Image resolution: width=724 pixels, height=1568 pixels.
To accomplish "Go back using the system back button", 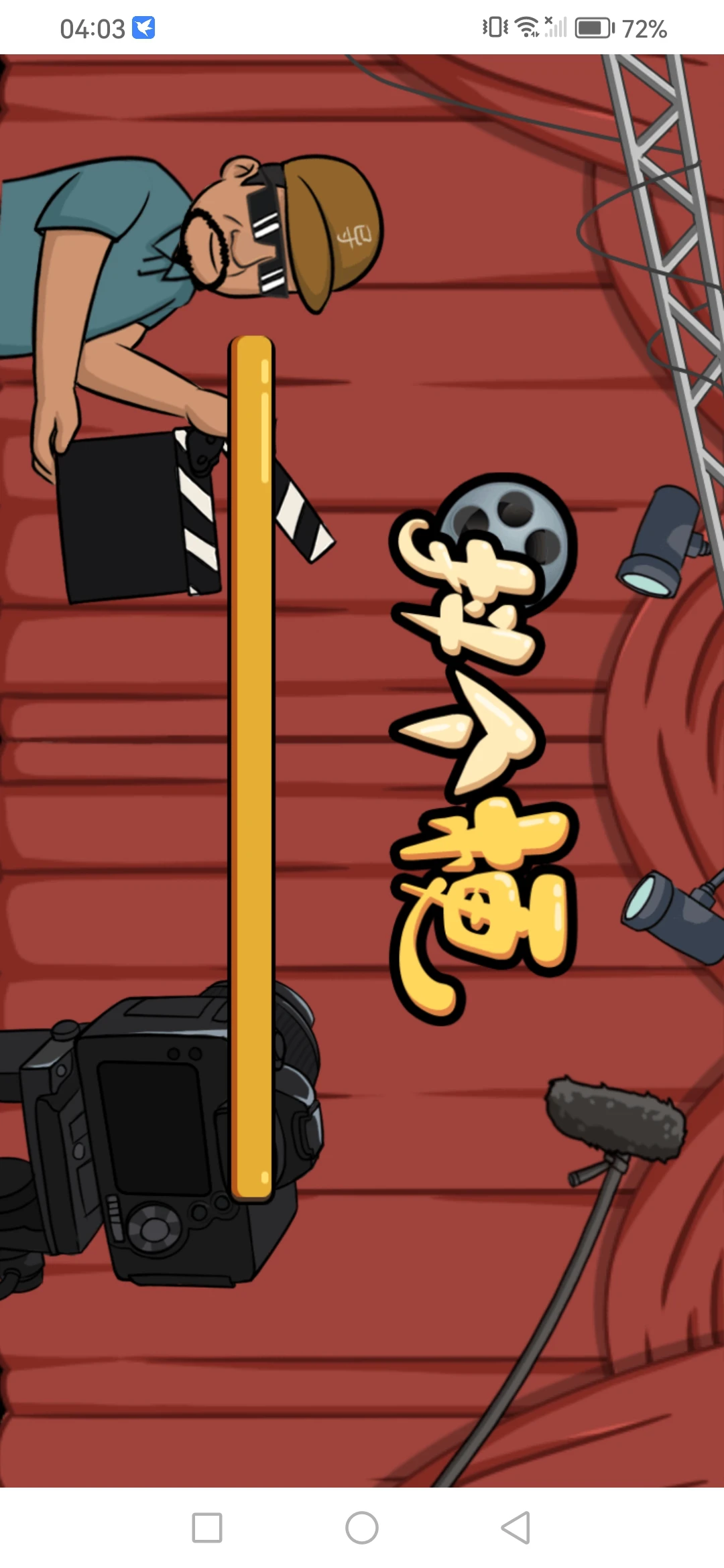I will pos(516,1528).
